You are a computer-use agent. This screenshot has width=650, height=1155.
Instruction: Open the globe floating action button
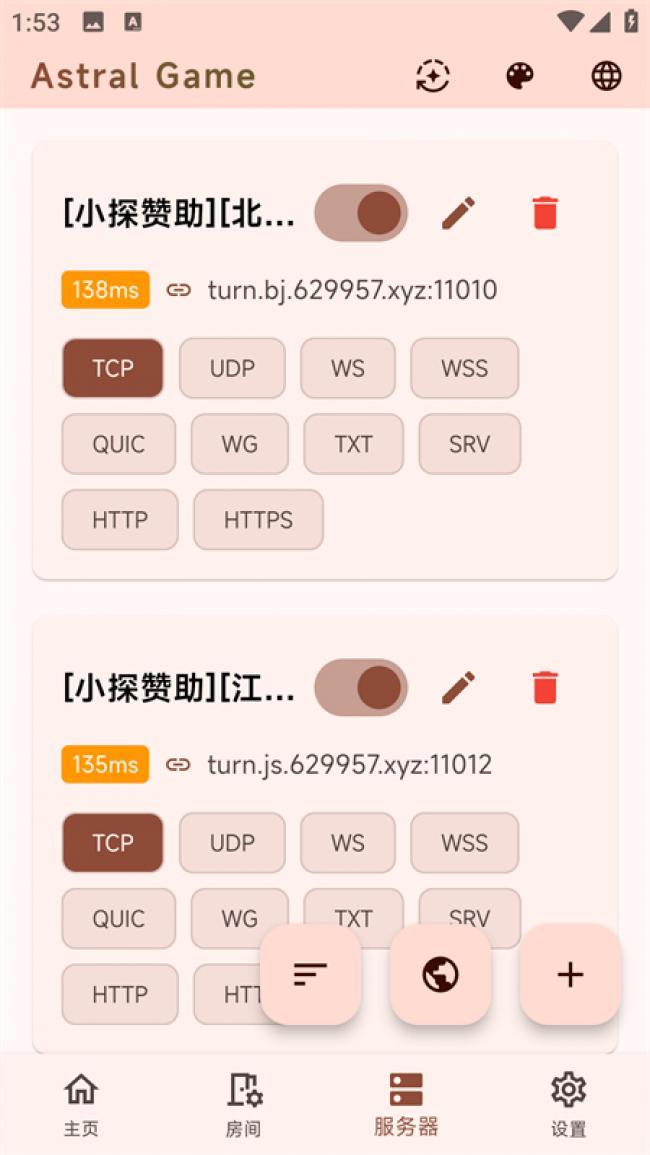pyautogui.click(x=440, y=974)
